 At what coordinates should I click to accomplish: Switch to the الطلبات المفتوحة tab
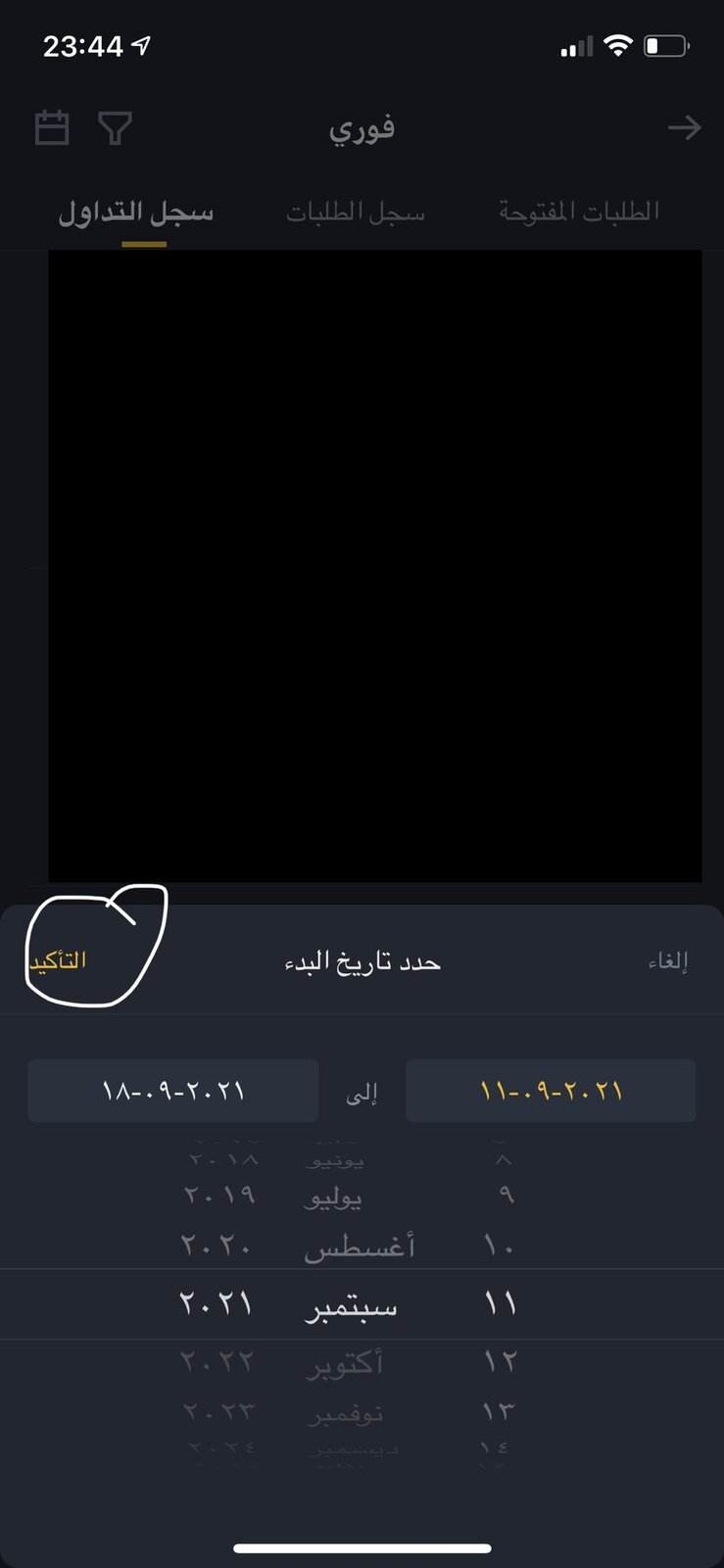coord(578,212)
